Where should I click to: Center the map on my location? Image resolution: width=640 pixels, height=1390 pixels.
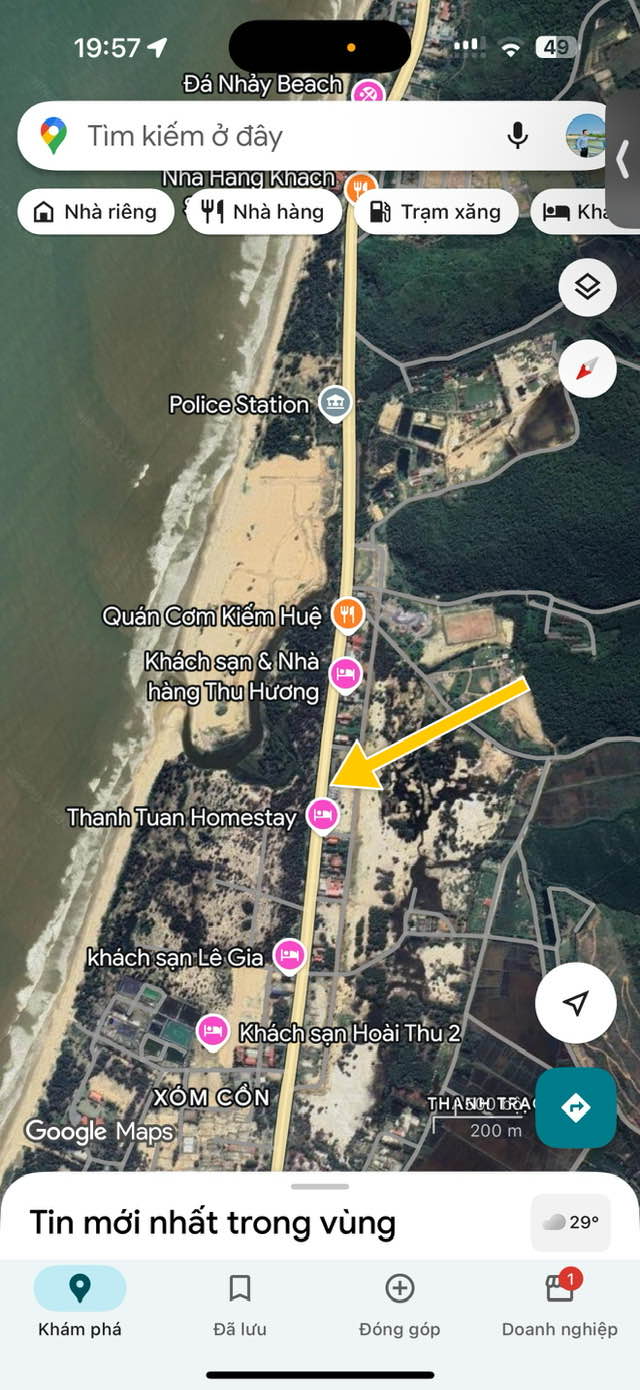[x=576, y=1003]
